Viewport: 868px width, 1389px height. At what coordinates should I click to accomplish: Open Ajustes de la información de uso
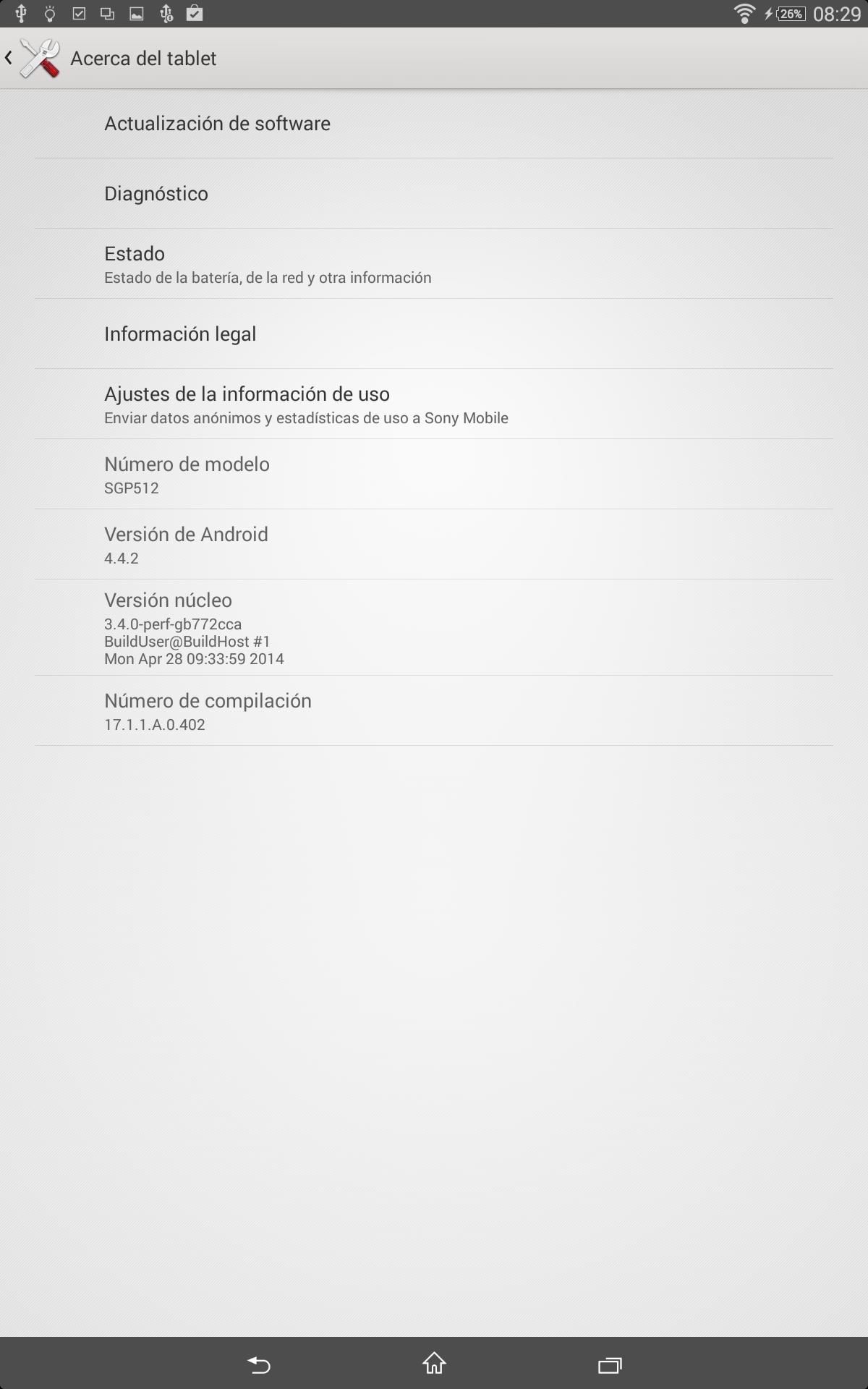[x=434, y=404]
